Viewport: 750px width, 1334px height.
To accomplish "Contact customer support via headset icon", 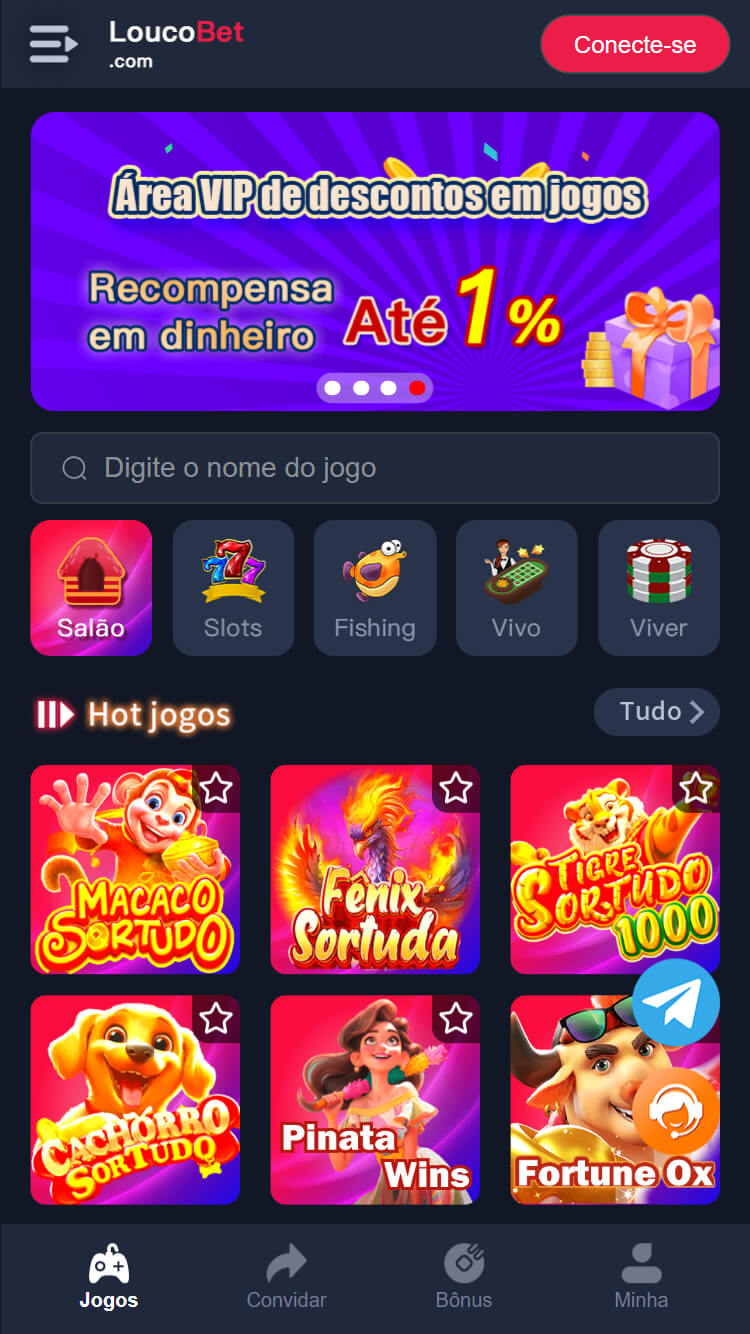I will [x=676, y=1111].
